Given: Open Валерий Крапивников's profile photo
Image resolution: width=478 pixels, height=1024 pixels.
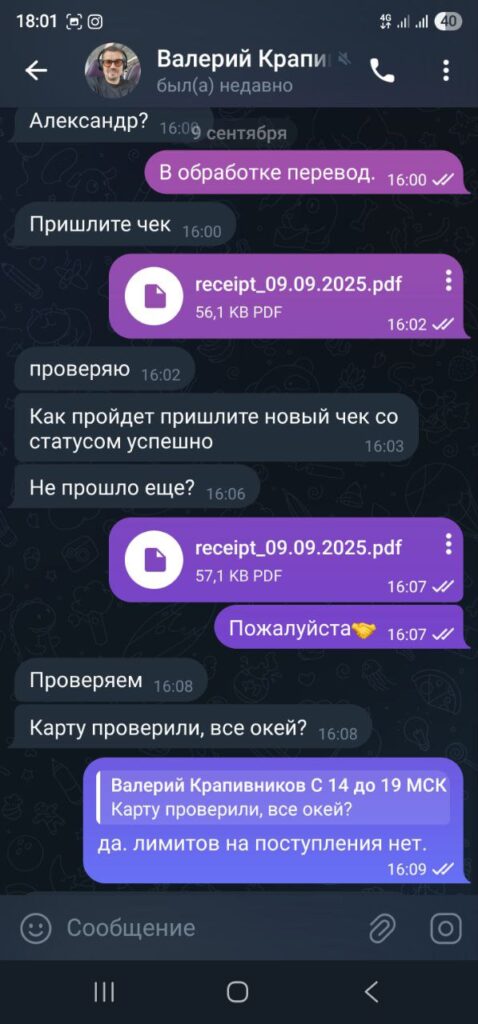Looking at the screenshot, I should click(x=113, y=71).
